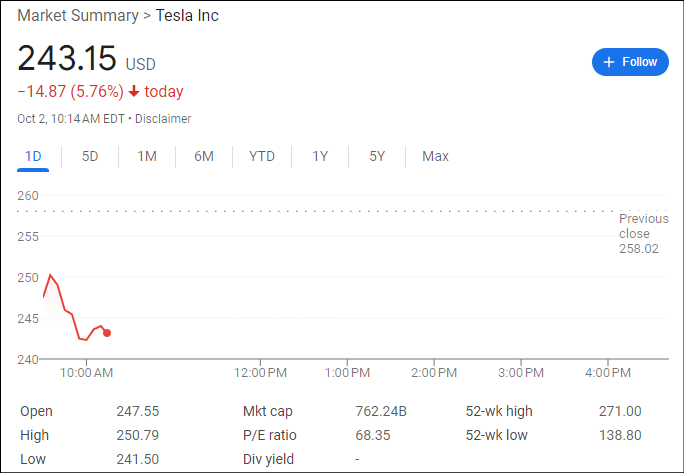This screenshot has width=684, height=473.
Task: Switch to YTD range
Action: pos(262,156)
